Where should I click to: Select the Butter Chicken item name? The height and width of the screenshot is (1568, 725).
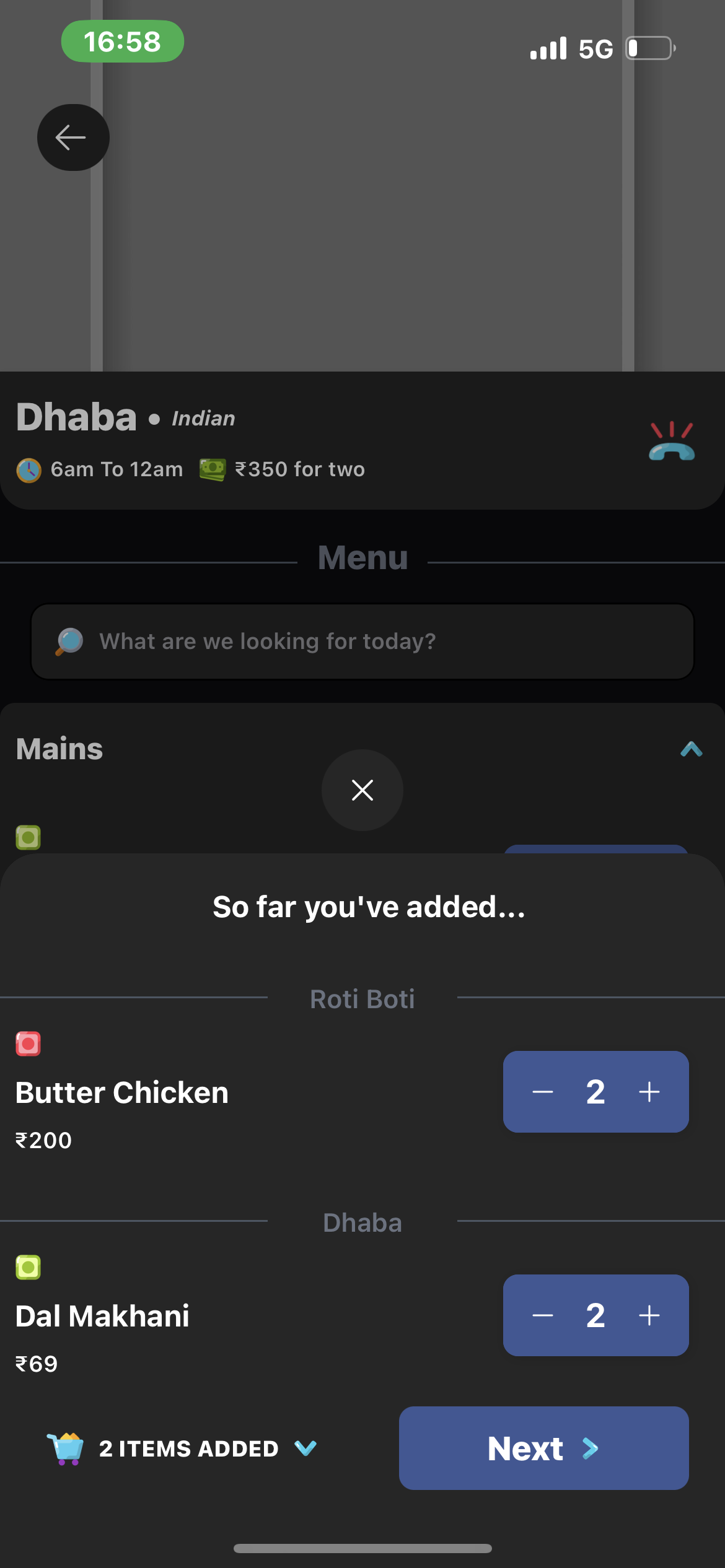(x=121, y=1092)
